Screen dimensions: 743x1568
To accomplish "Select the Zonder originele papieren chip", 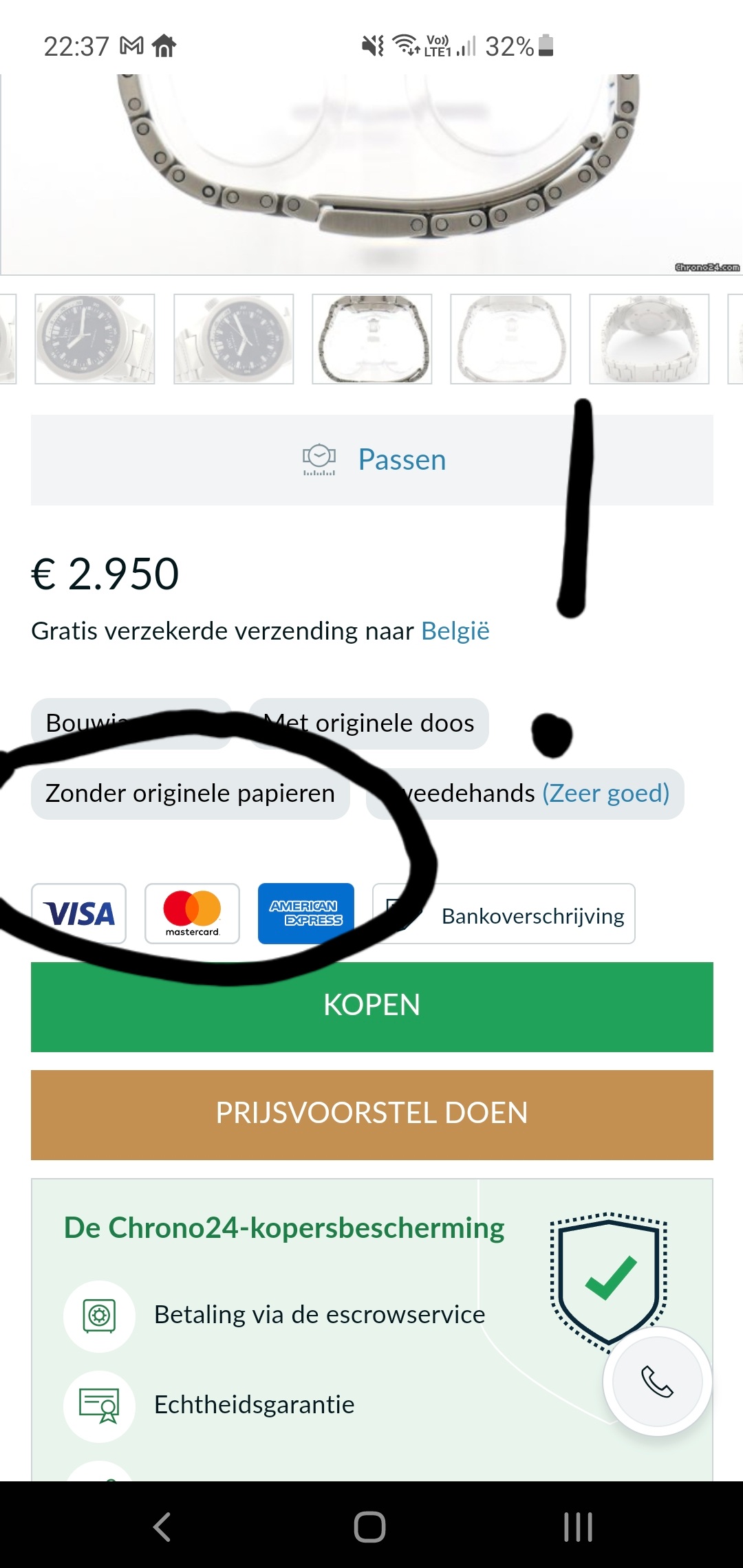I will pyautogui.click(x=191, y=793).
